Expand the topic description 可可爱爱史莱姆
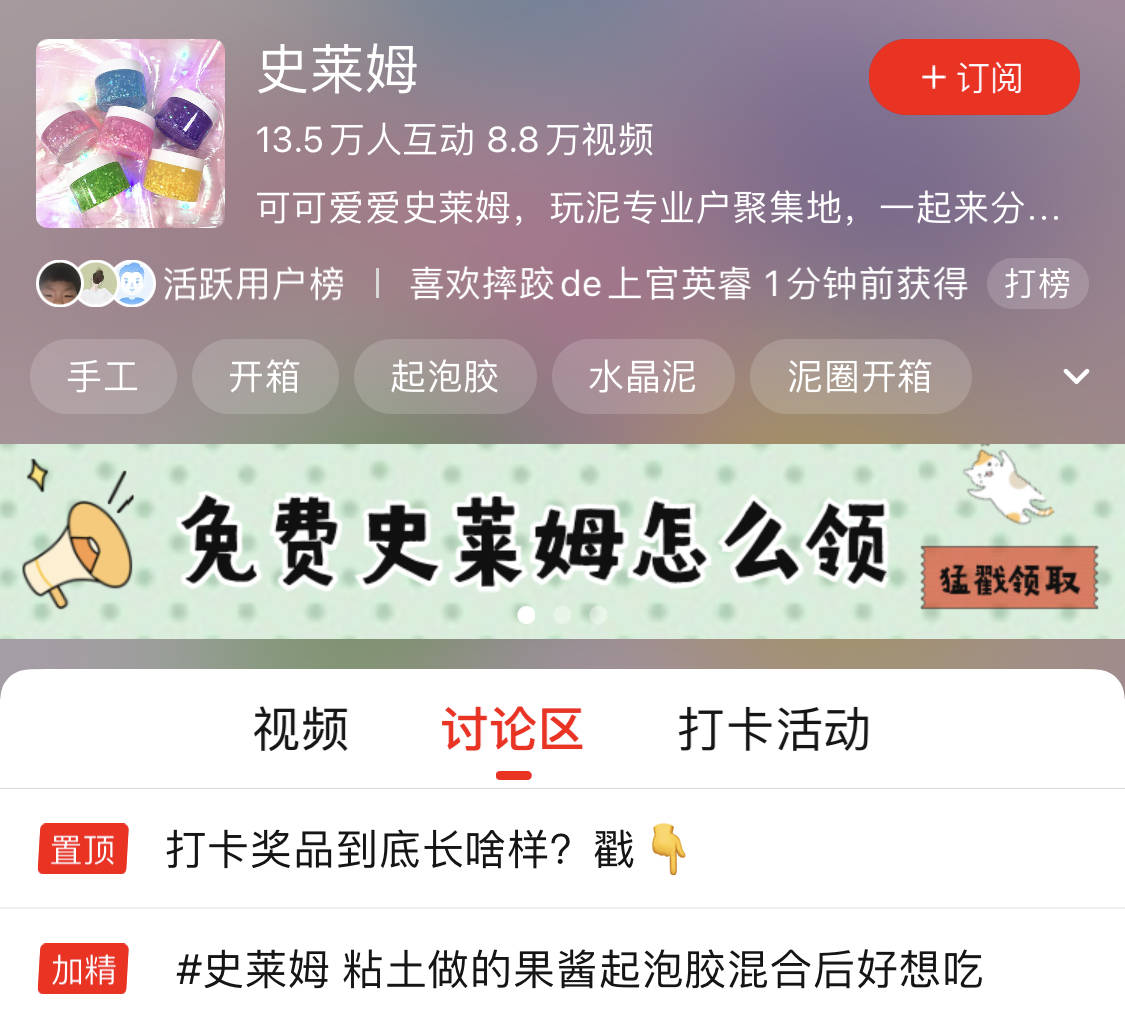 pyautogui.click(x=658, y=209)
